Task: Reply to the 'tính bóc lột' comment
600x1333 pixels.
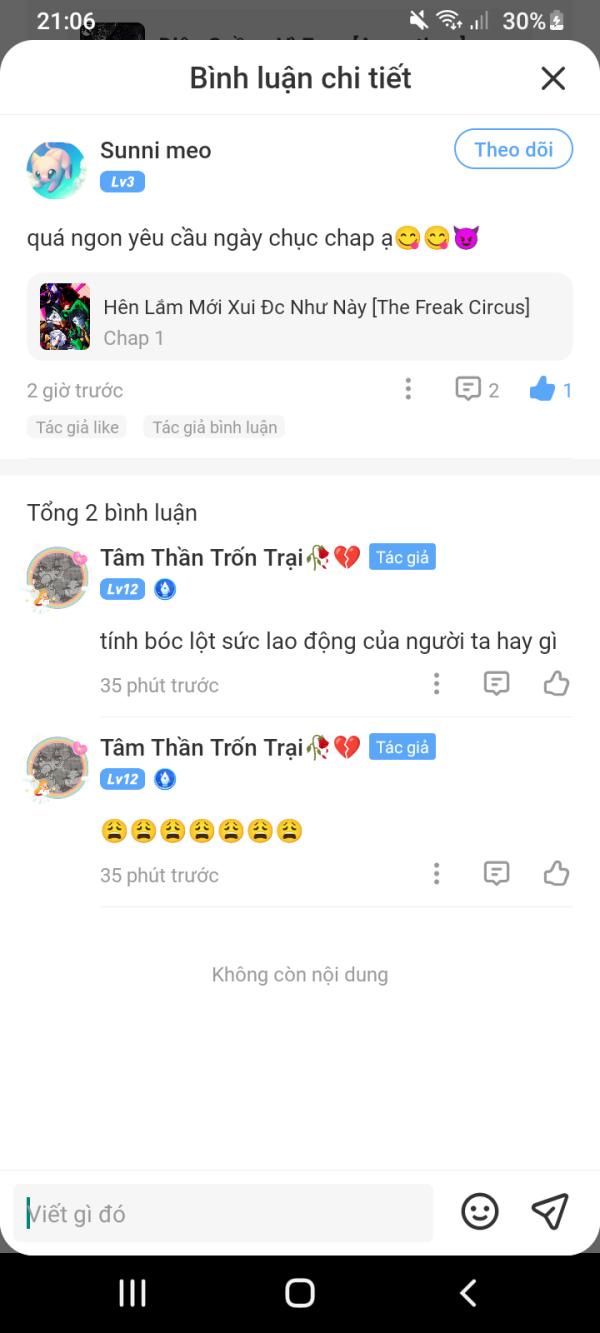Action: coord(496,684)
